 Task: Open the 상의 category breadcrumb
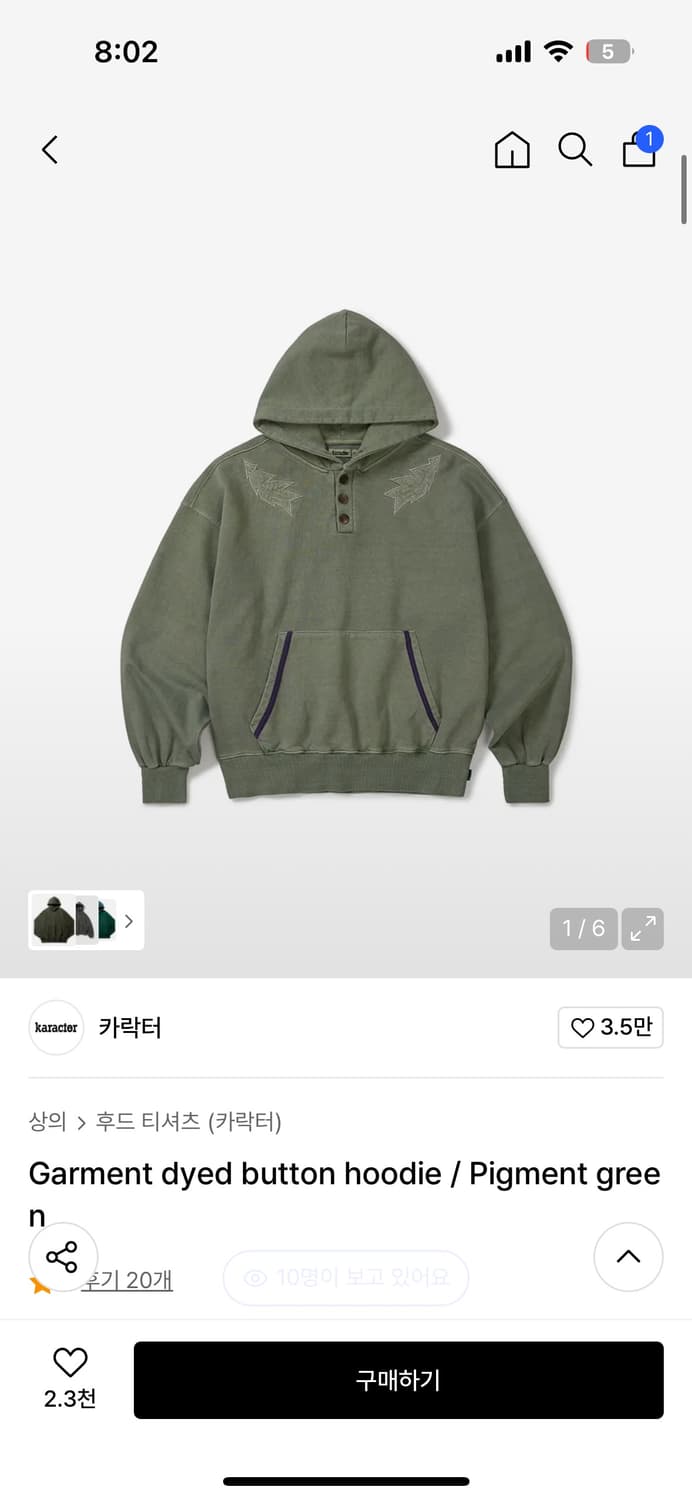pos(47,1122)
